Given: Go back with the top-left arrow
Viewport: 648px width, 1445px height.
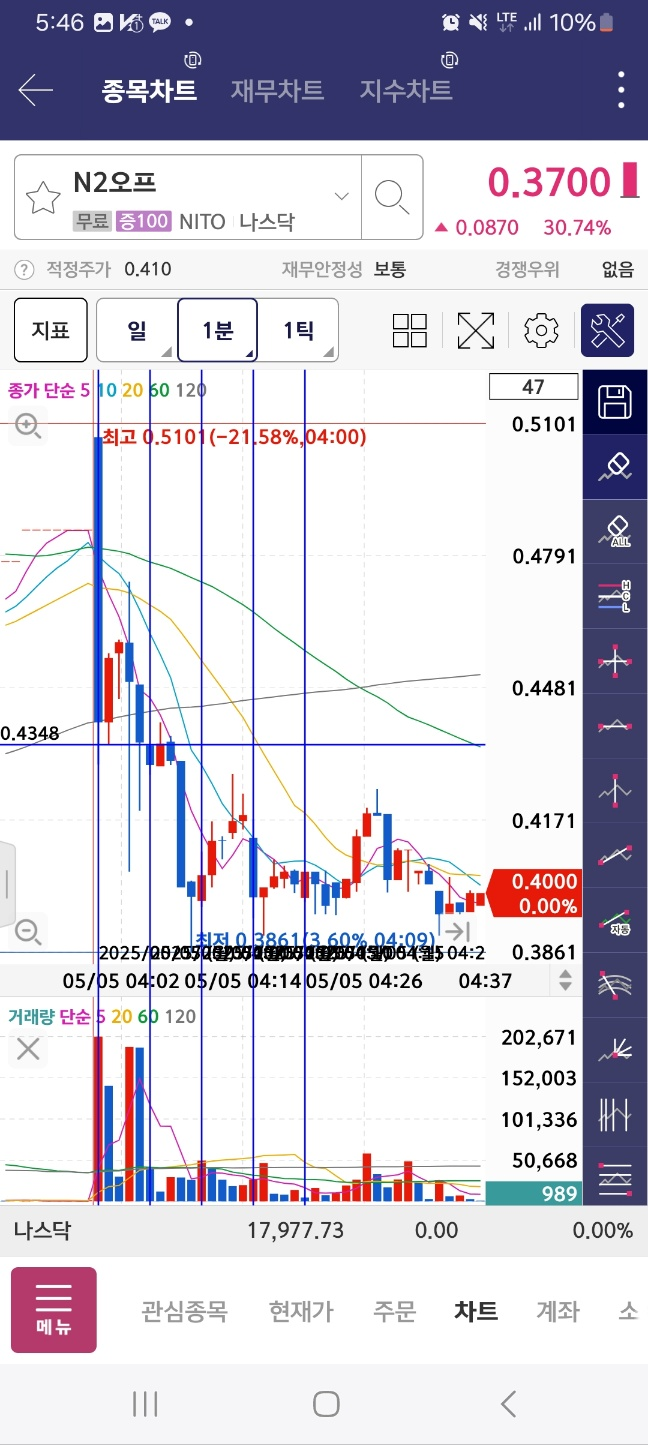Looking at the screenshot, I should point(35,90).
